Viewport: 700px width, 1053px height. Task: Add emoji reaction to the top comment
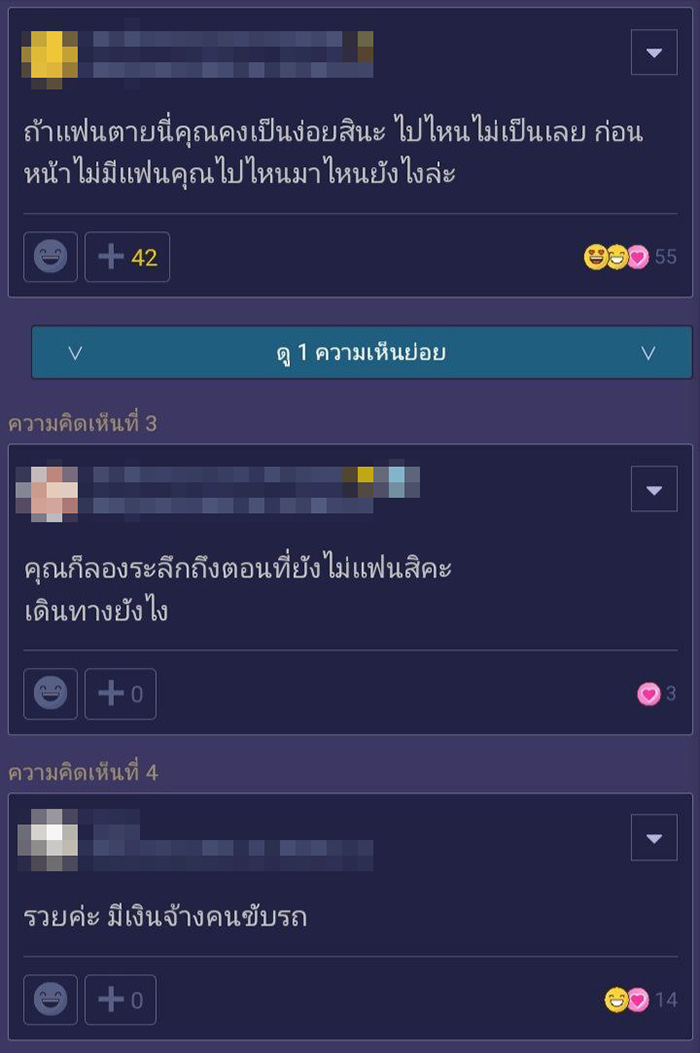(x=50, y=257)
